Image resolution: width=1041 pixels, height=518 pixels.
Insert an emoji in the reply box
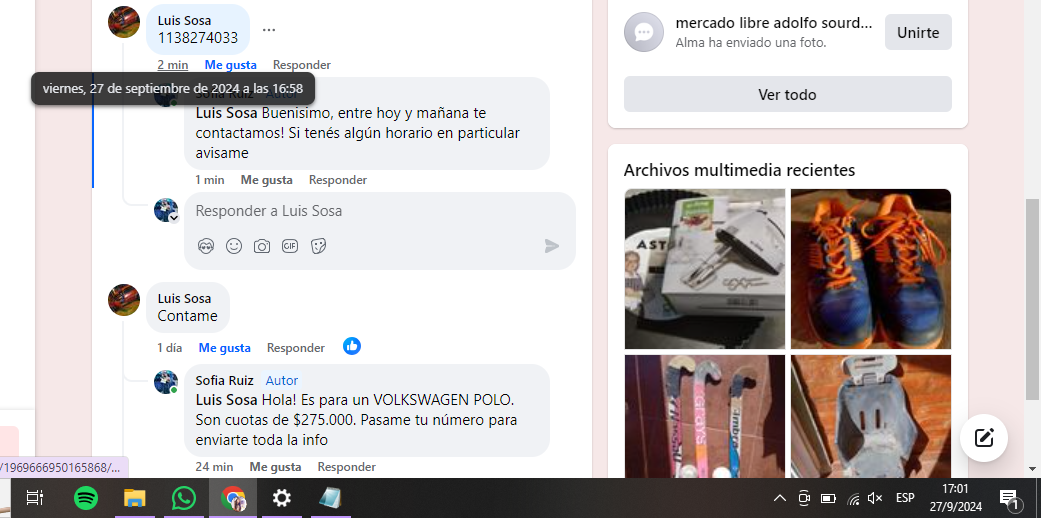[x=234, y=246]
